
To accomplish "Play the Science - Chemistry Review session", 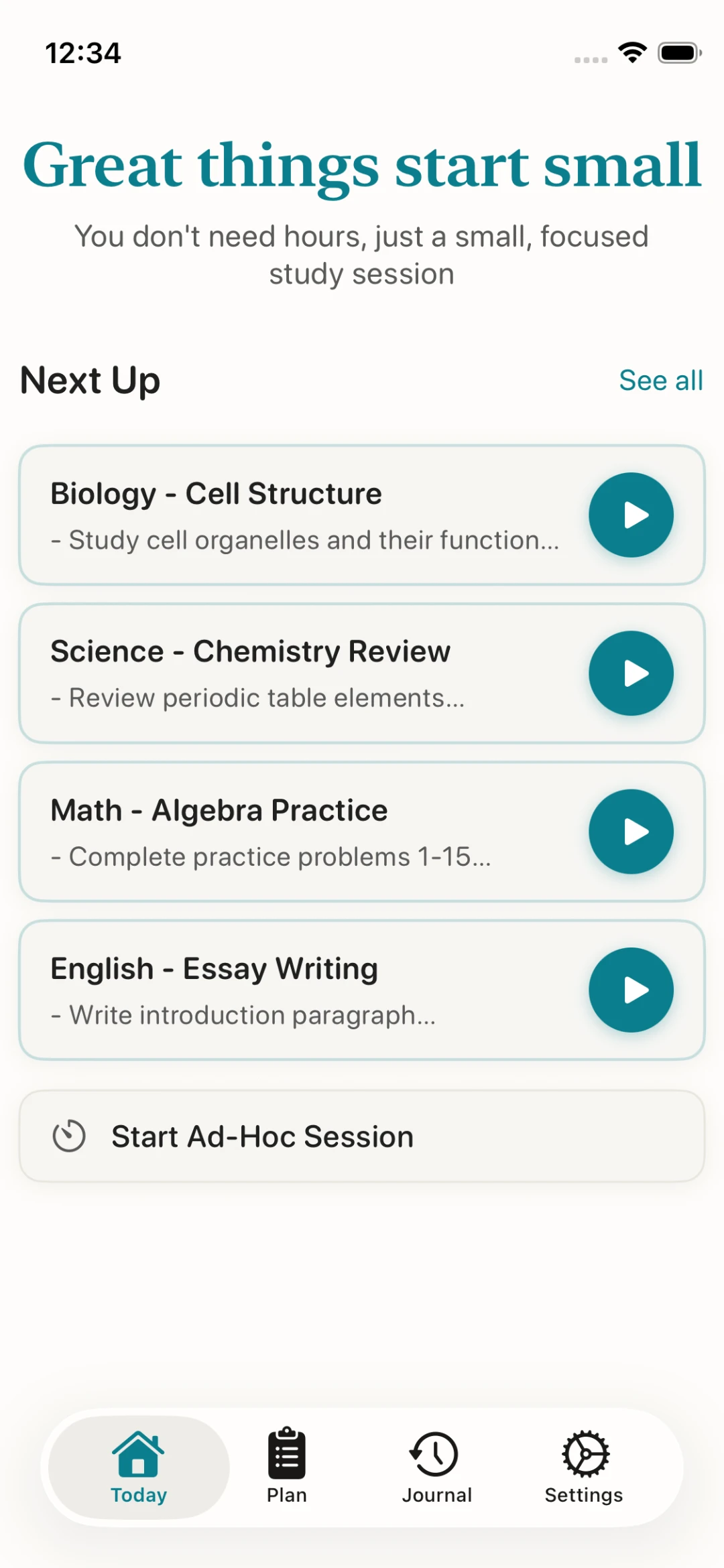I will [630, 673].
